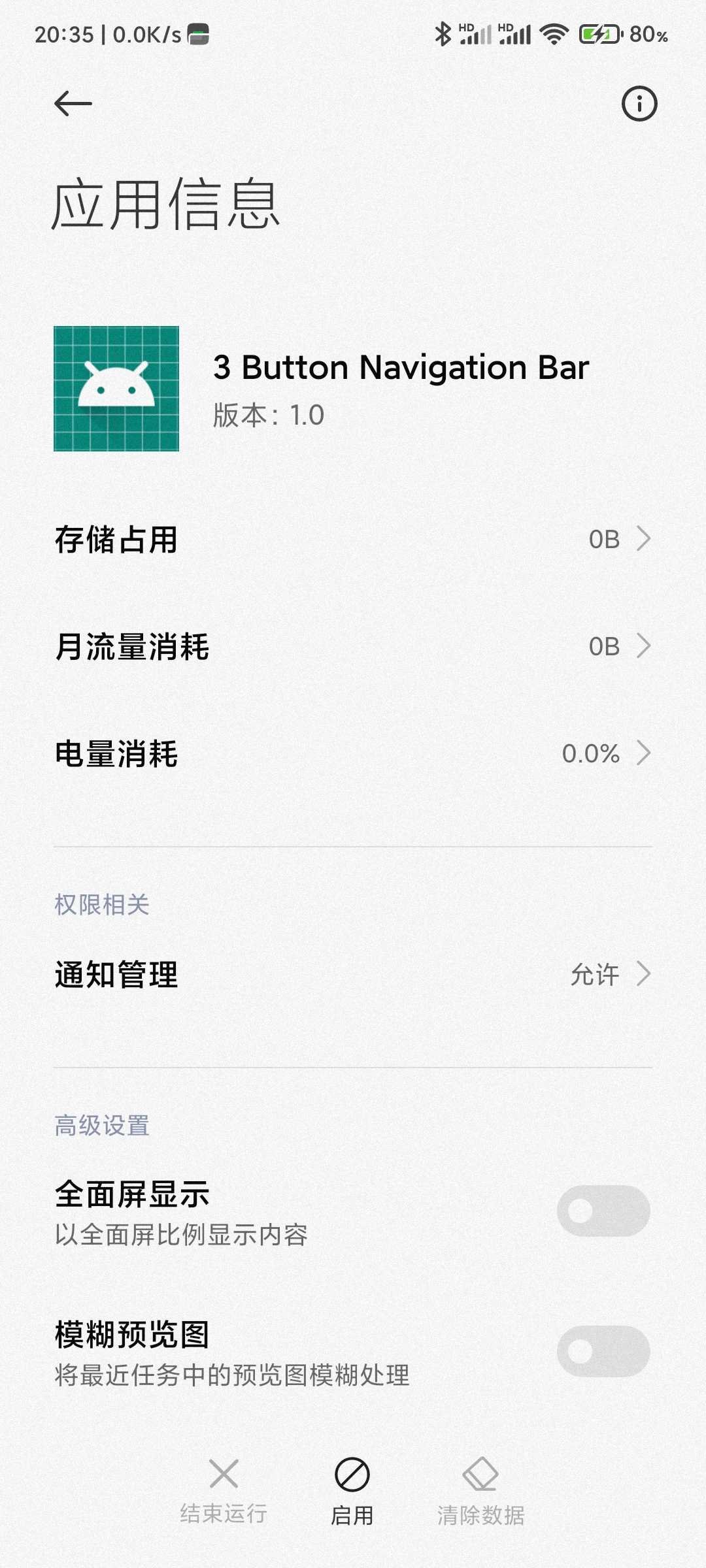Toggle the 全面屏显示 switch

point(603,1211)
